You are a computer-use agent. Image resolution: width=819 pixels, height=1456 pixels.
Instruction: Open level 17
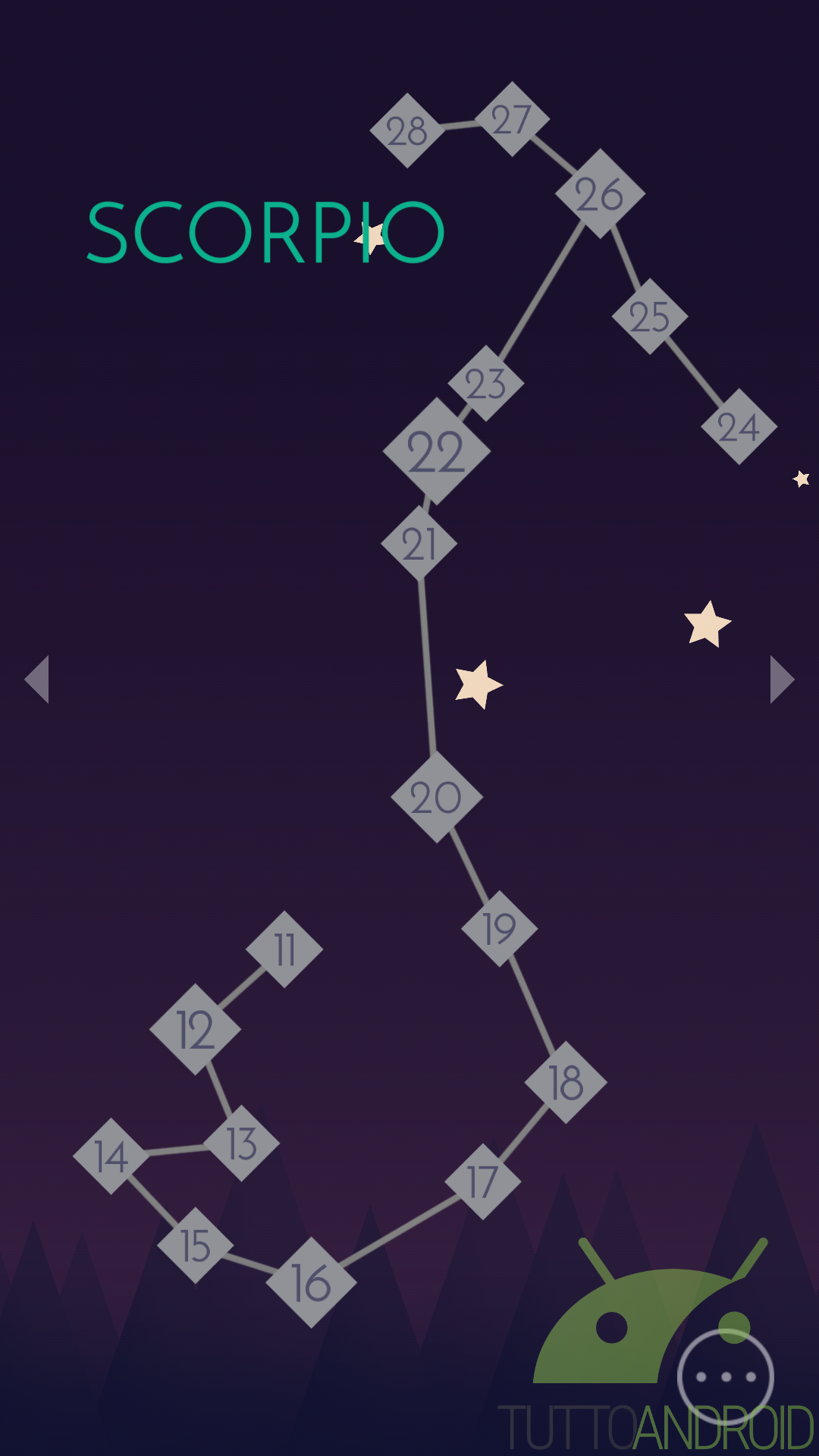pos(483,1181)
